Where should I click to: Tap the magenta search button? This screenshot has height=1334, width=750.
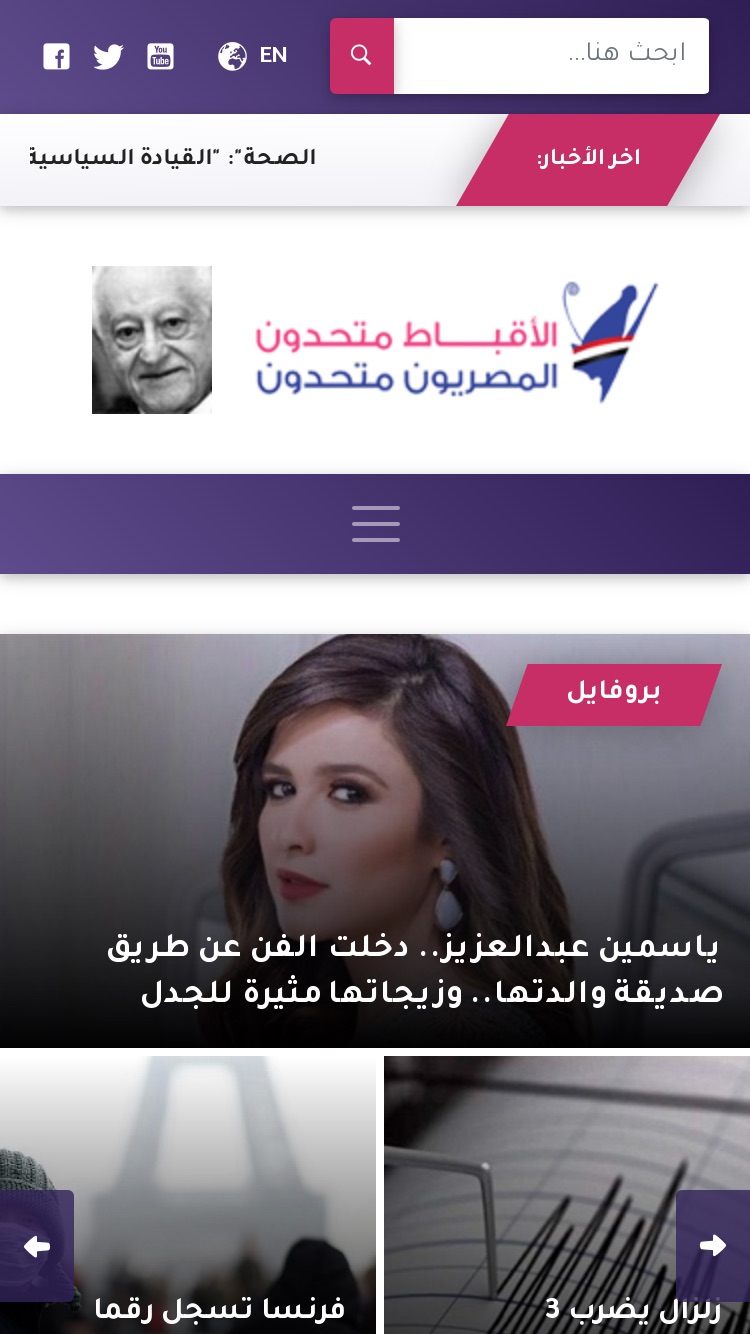click(x=362, y=56)
